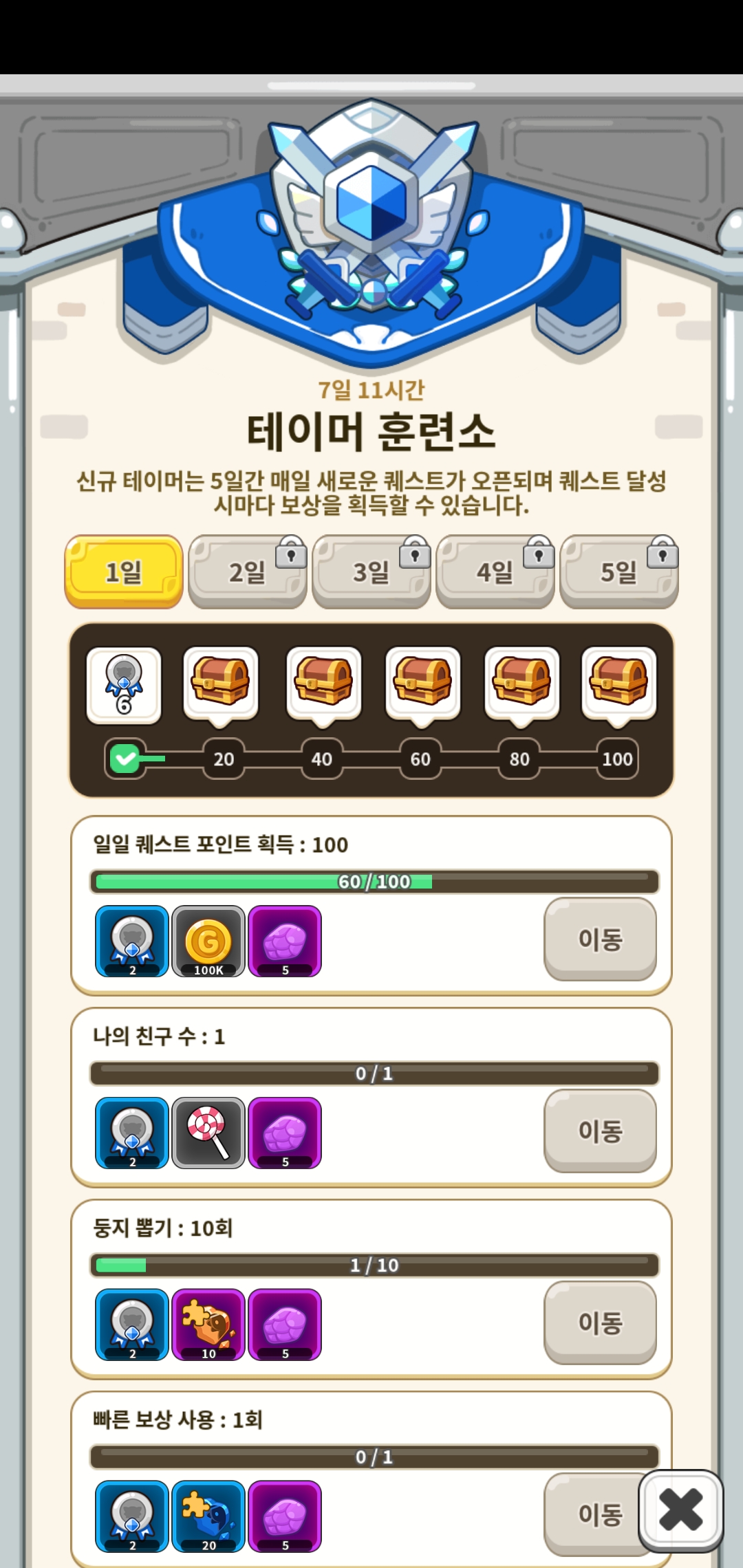Screen dimensions: 743x1568
Task: Open the treasure chest at 100 points
Action: (x=618, y=682)
